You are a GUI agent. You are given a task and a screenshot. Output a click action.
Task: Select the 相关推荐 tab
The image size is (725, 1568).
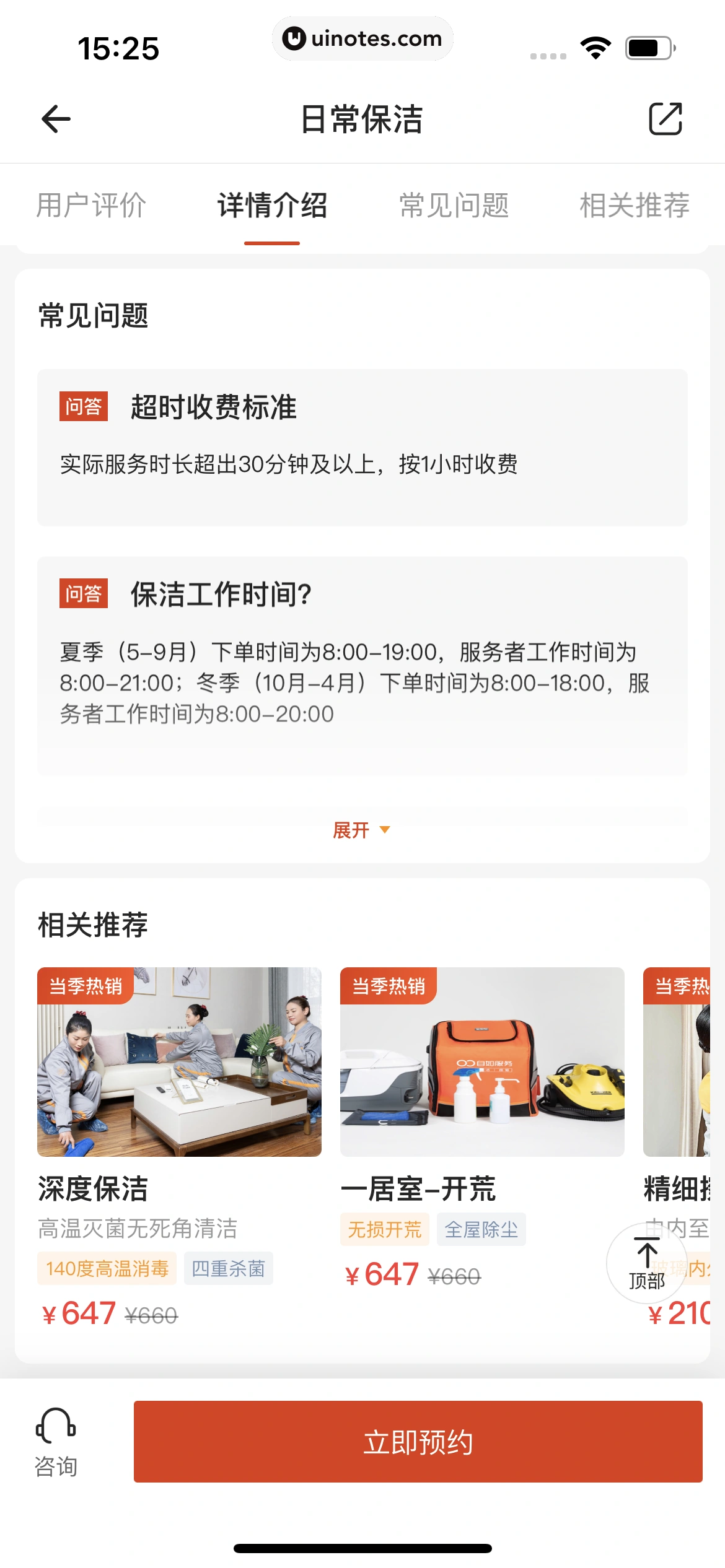634,206
